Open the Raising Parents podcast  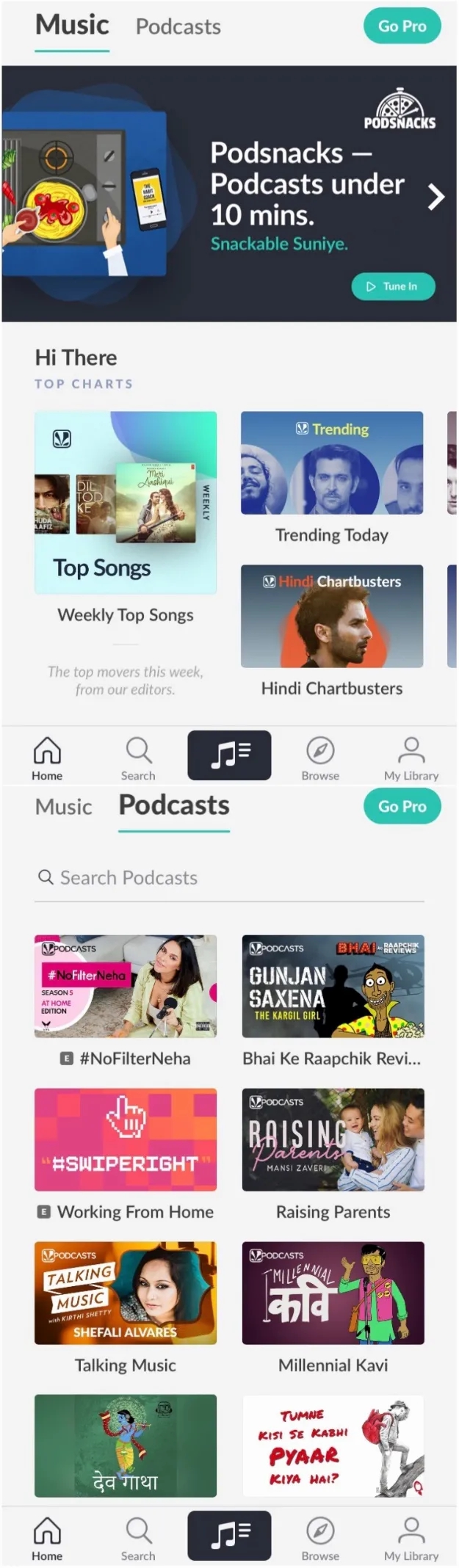click(333, 1139)
